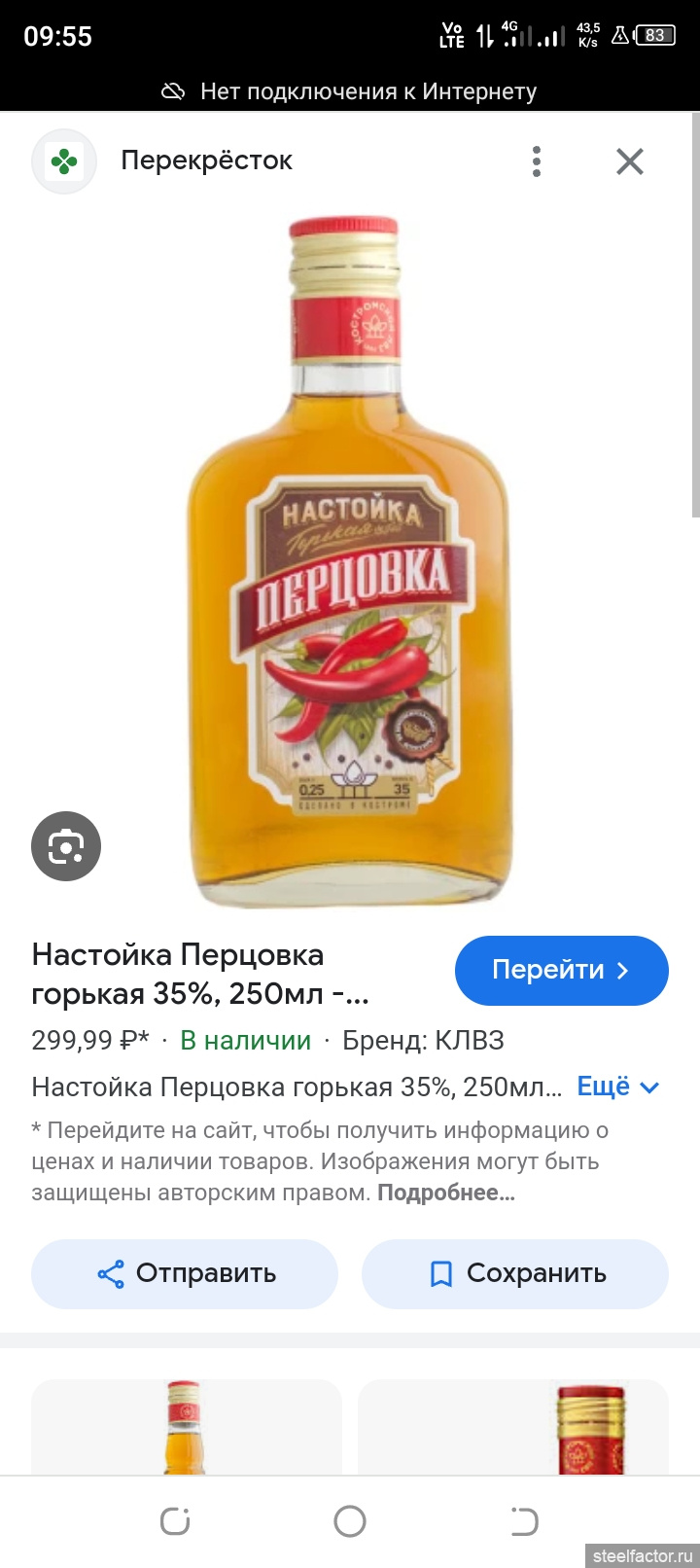The image size is (700, 1568).
Task: Open the Подробнее link
Action: (445, 1193)
